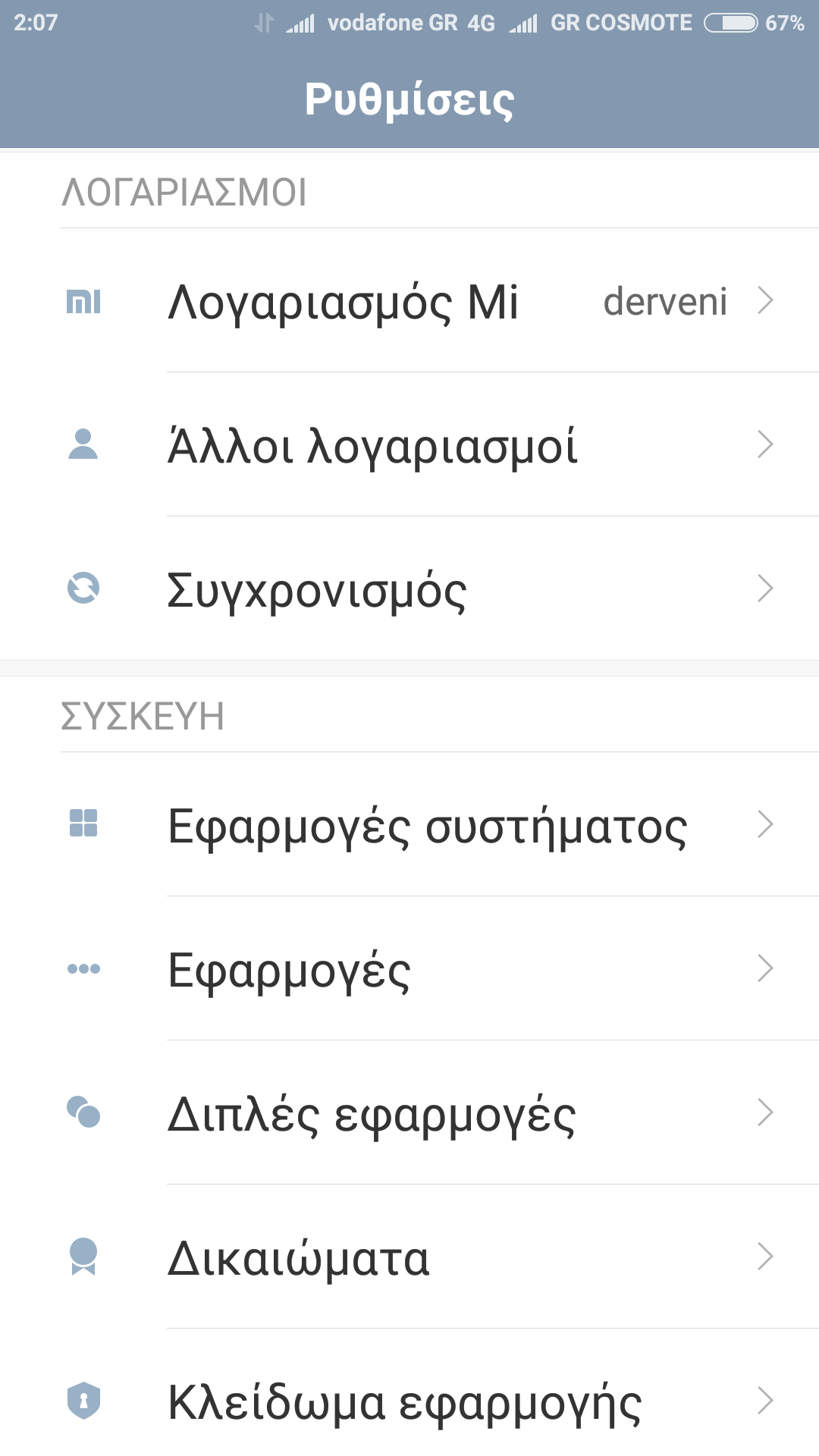Image resolution: width=819 pixels, height=1456 pixels.
Task: Open the Εφαρμογές apps list
Action: [x=409, y=969]
